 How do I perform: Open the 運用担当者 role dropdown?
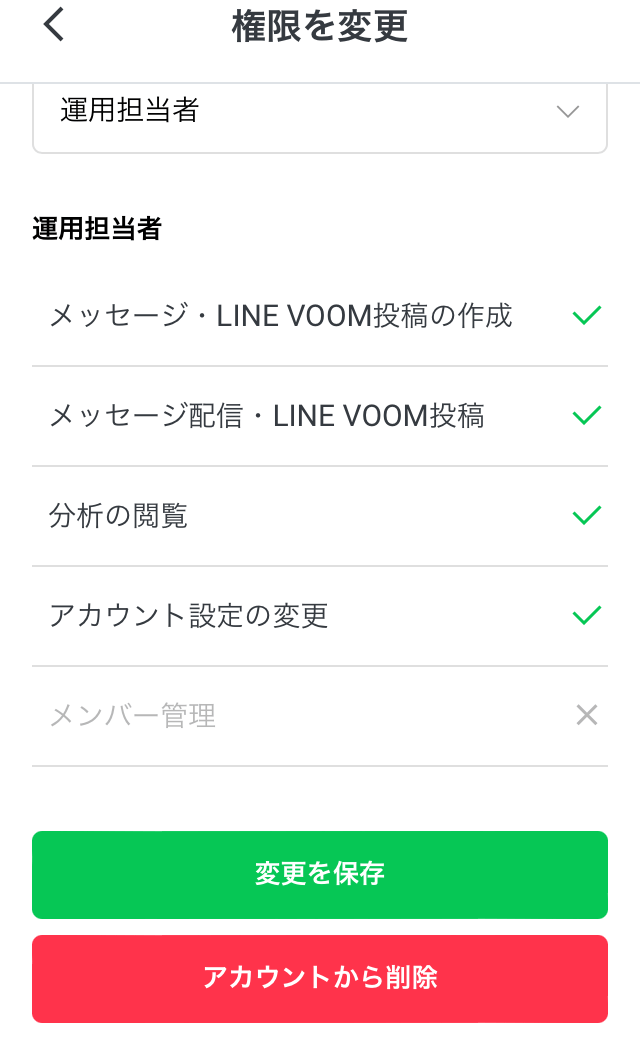point(320,112)
